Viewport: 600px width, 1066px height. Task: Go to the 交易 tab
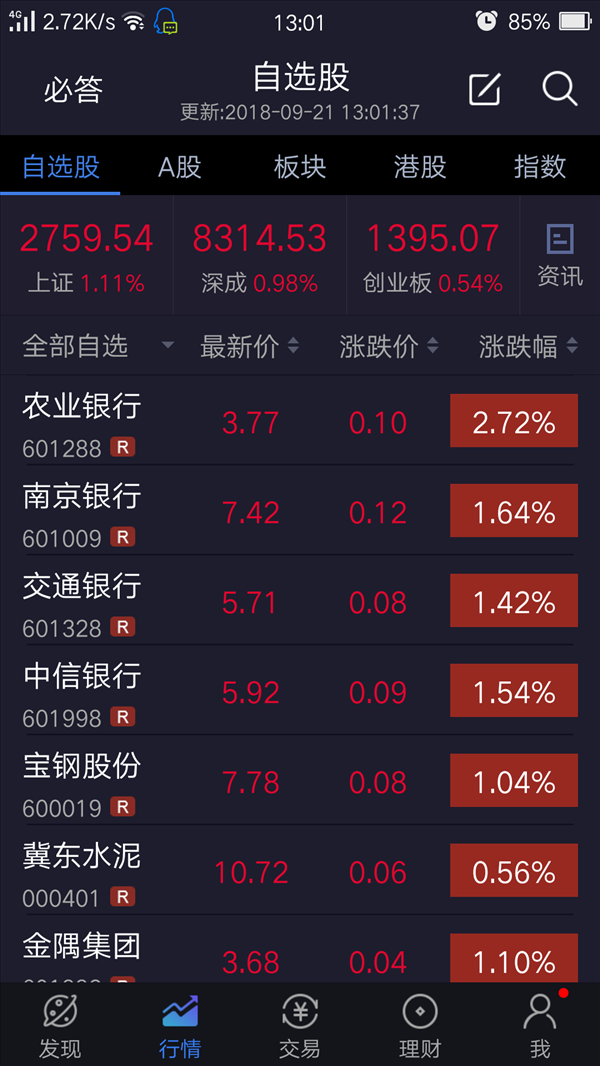tap(300, 1025)
